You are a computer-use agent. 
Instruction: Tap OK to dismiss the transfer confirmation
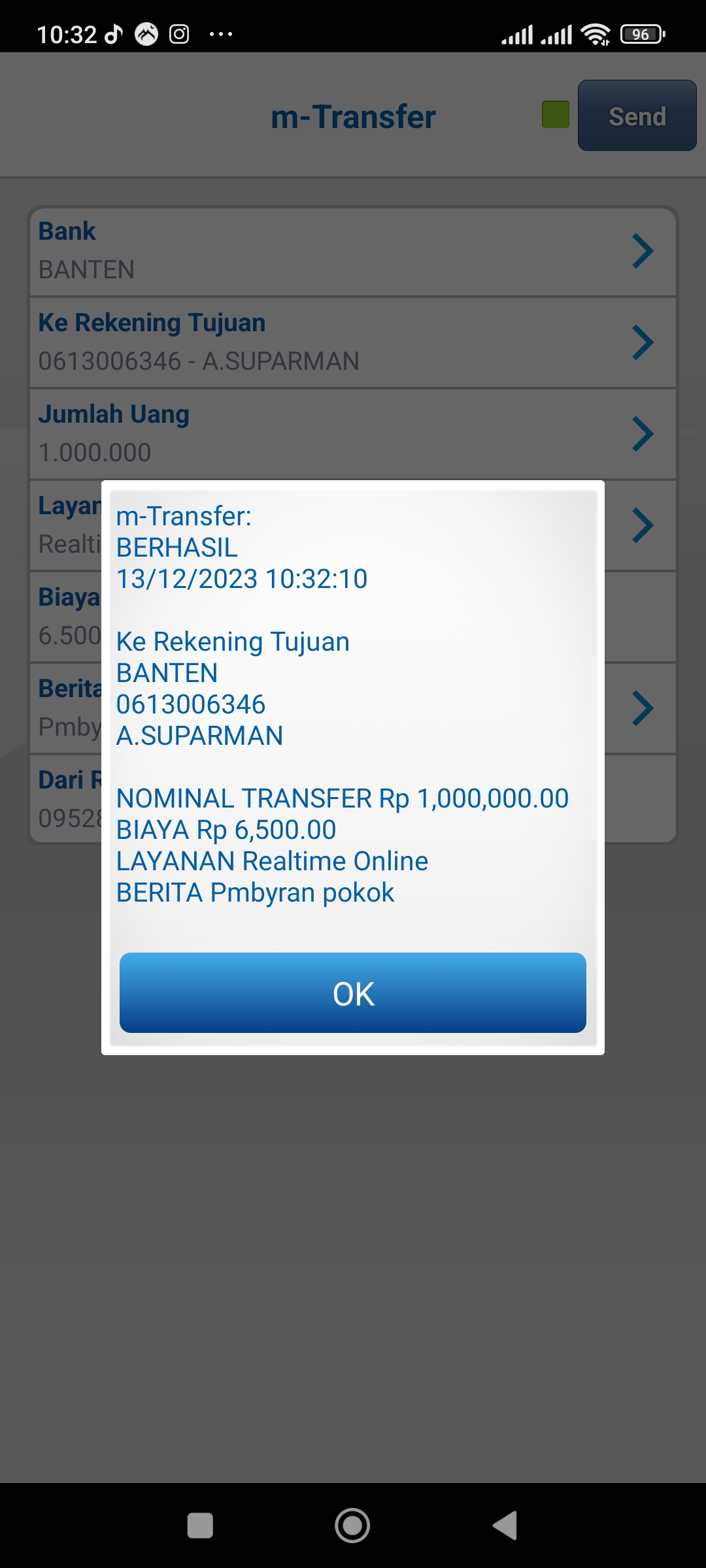tap(352, 993)
